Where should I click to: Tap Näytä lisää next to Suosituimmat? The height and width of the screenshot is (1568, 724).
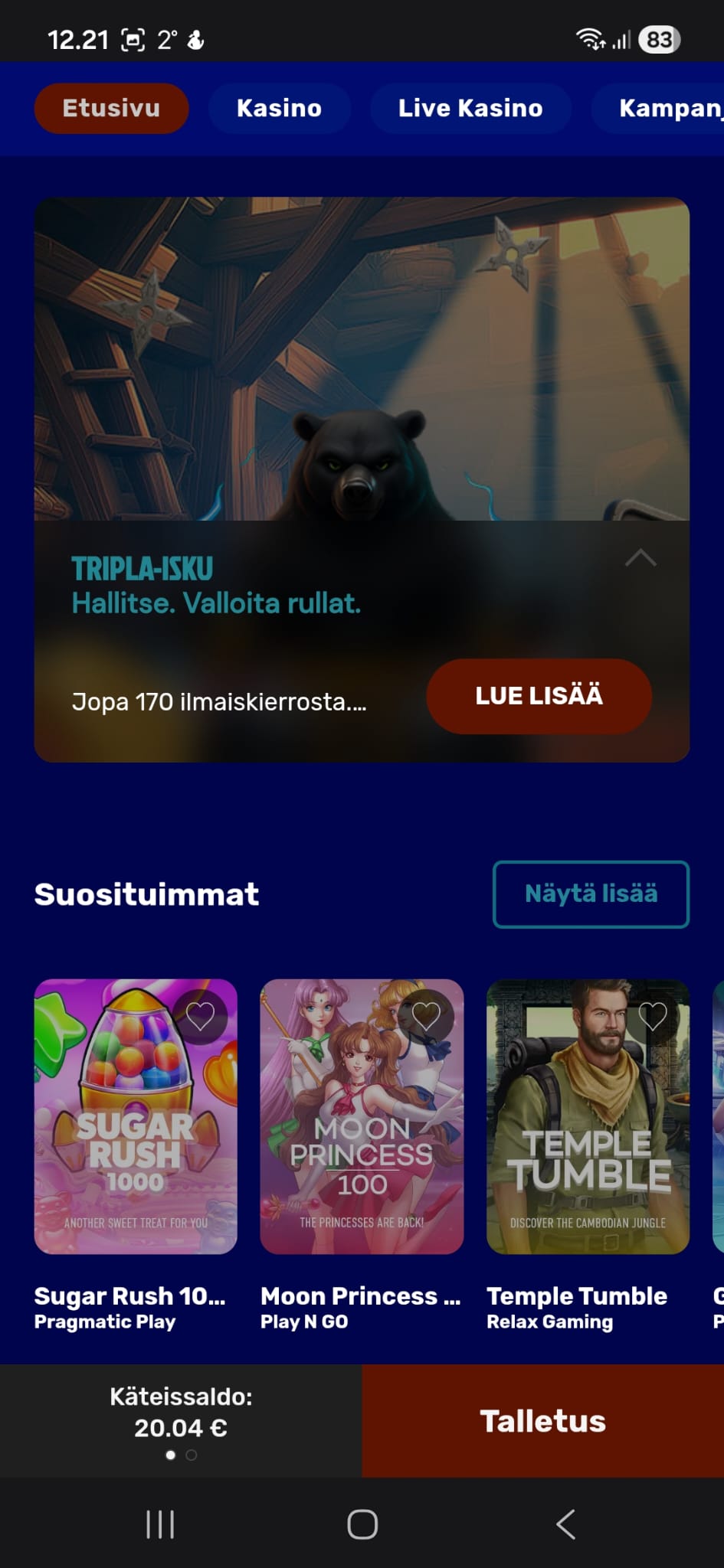tap(591, 894)
